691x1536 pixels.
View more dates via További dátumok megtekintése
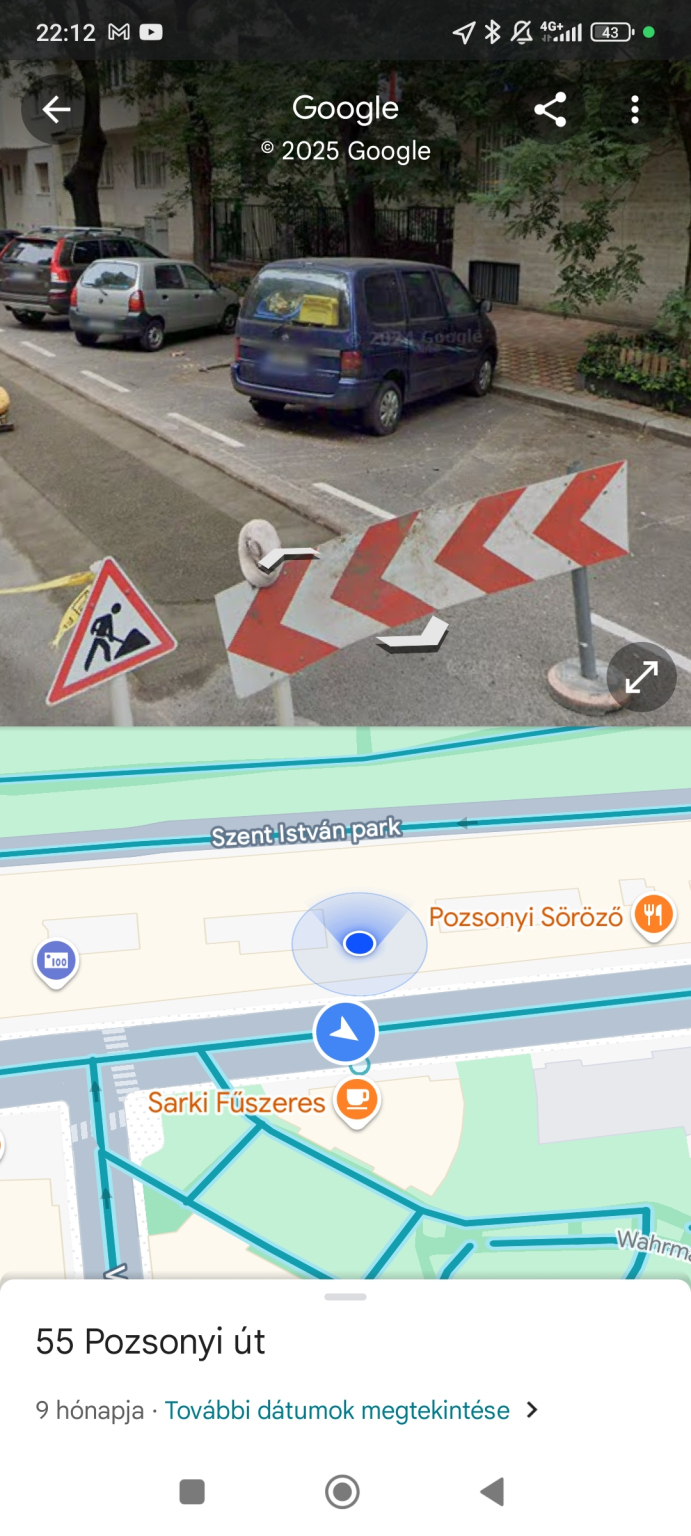338,1410
